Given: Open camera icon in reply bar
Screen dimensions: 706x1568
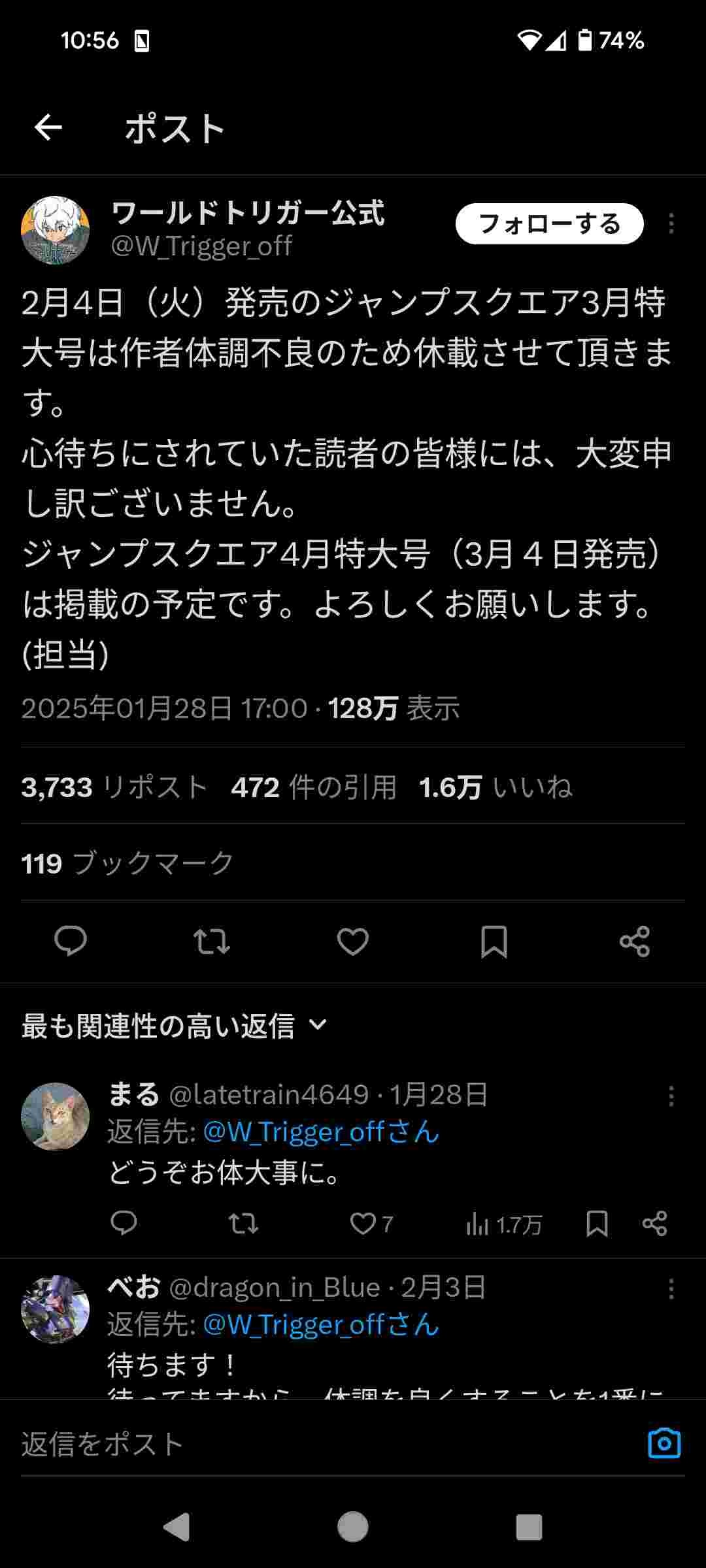Looking at the screenshot, I should coord(664,1445).
